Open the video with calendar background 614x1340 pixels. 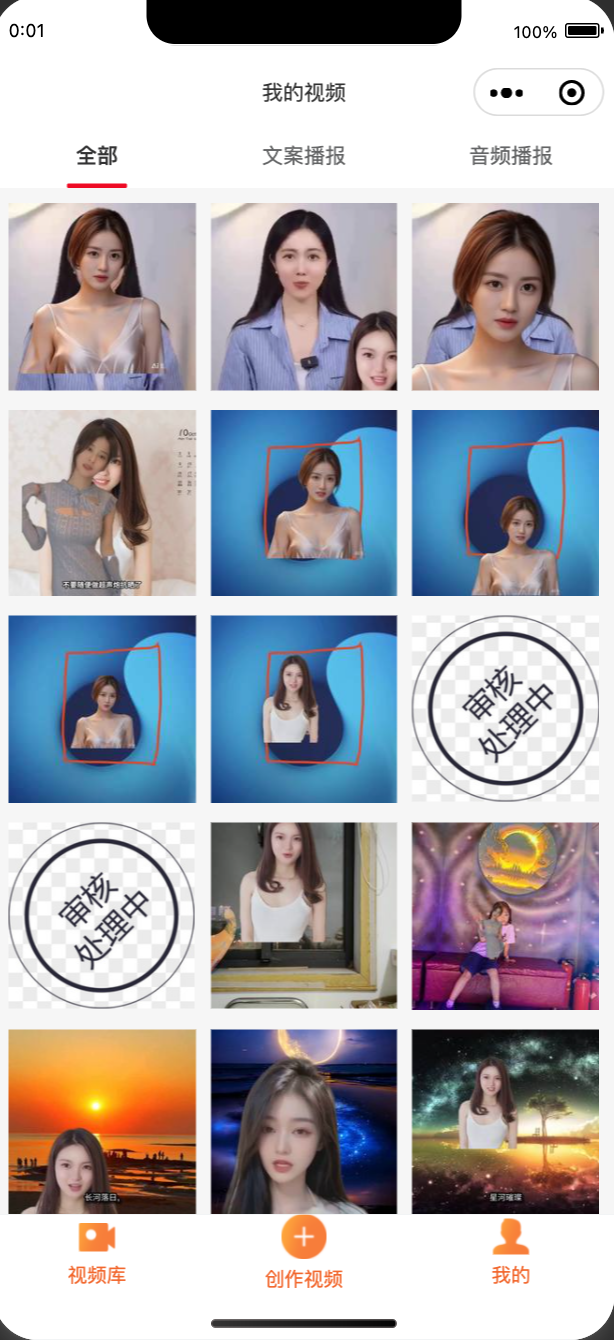[x=102, y=502]
